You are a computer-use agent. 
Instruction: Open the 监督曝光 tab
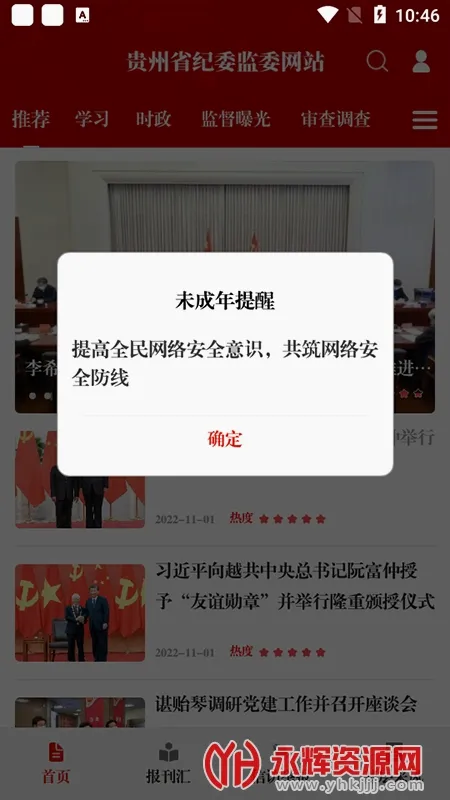coord(236,119)
